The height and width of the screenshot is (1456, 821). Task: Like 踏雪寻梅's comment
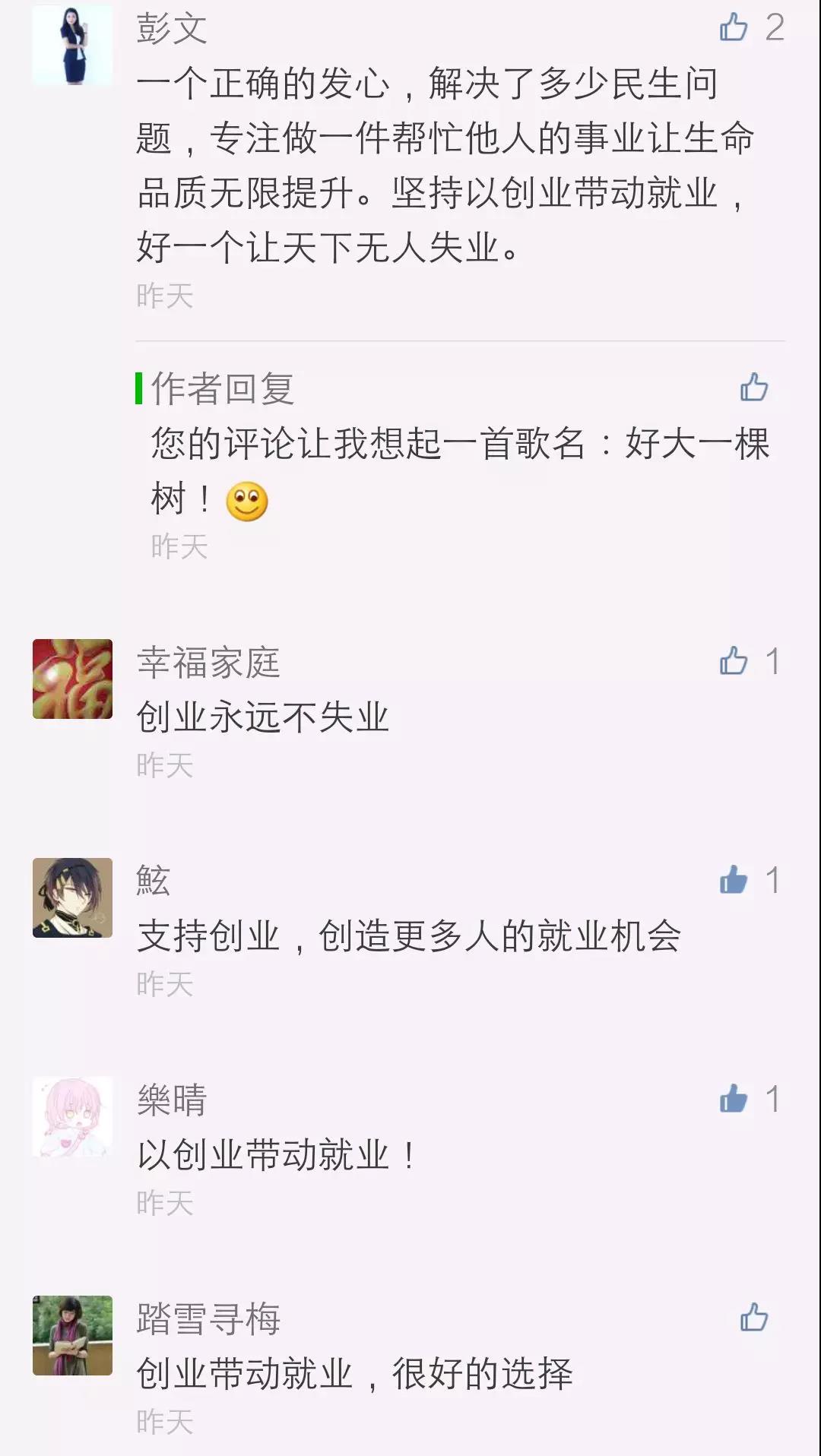pyautogui.click(x=753, y=1318)
